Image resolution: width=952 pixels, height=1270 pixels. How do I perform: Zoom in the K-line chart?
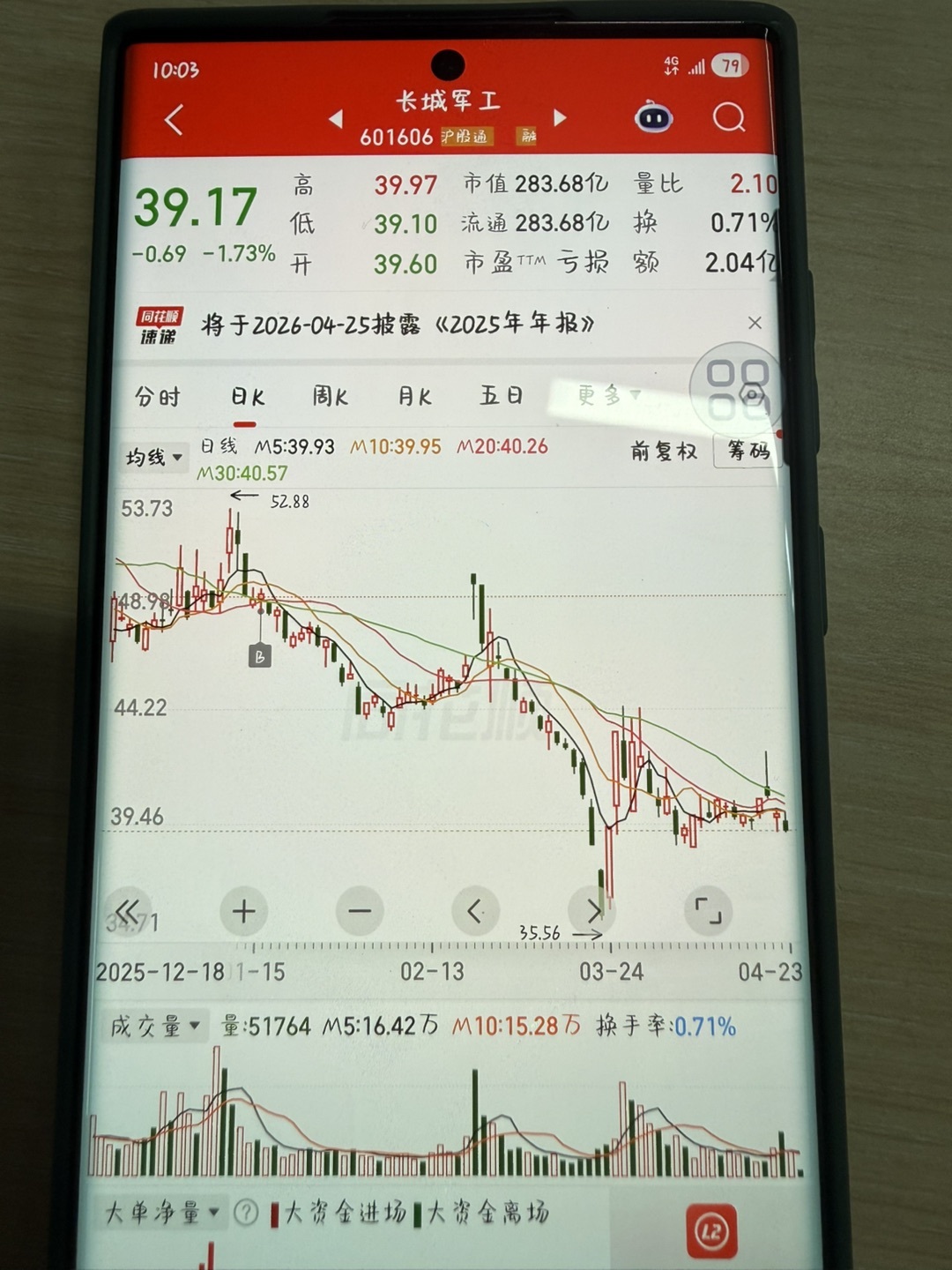(244, 911)
